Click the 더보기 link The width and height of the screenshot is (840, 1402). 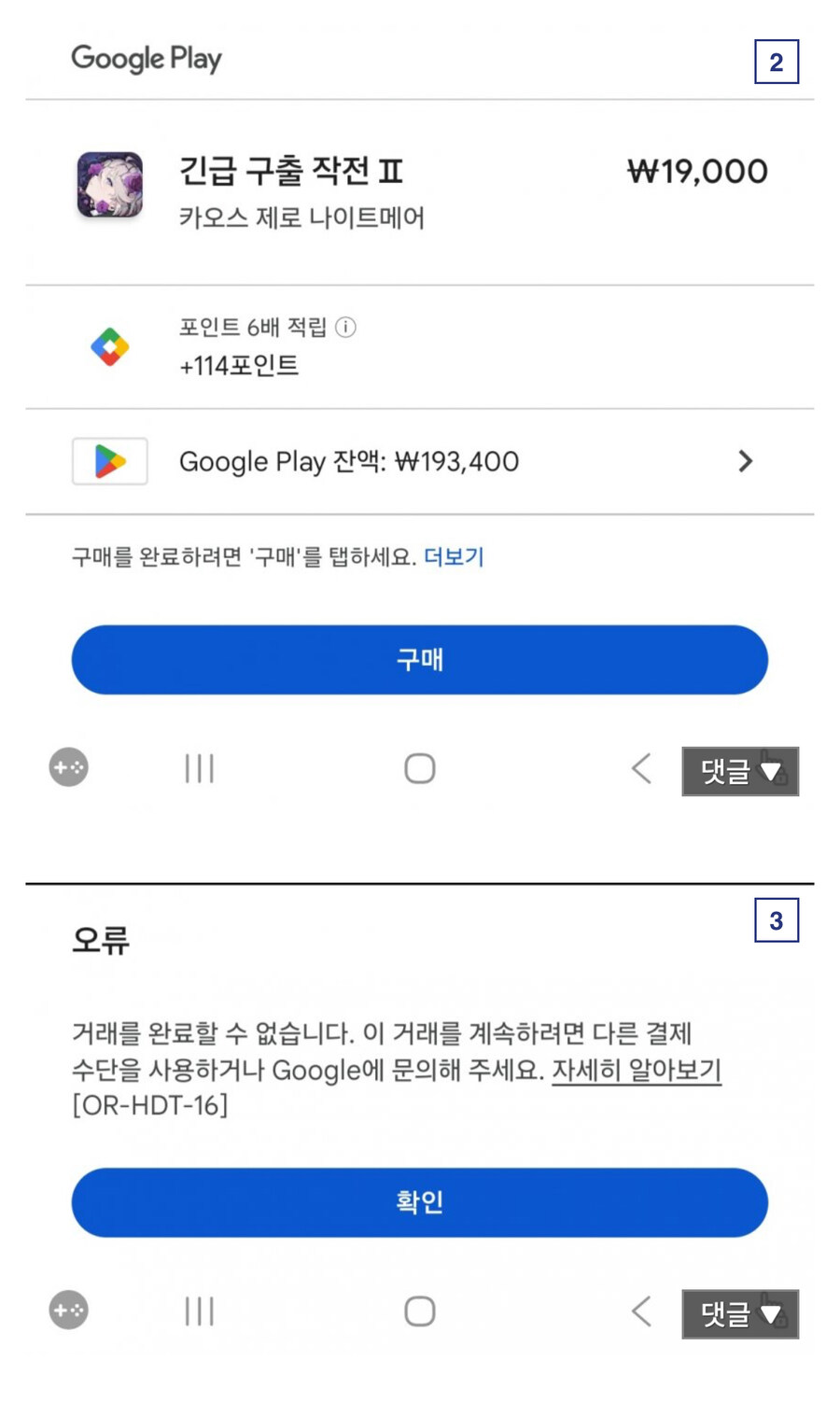(455, 556)
